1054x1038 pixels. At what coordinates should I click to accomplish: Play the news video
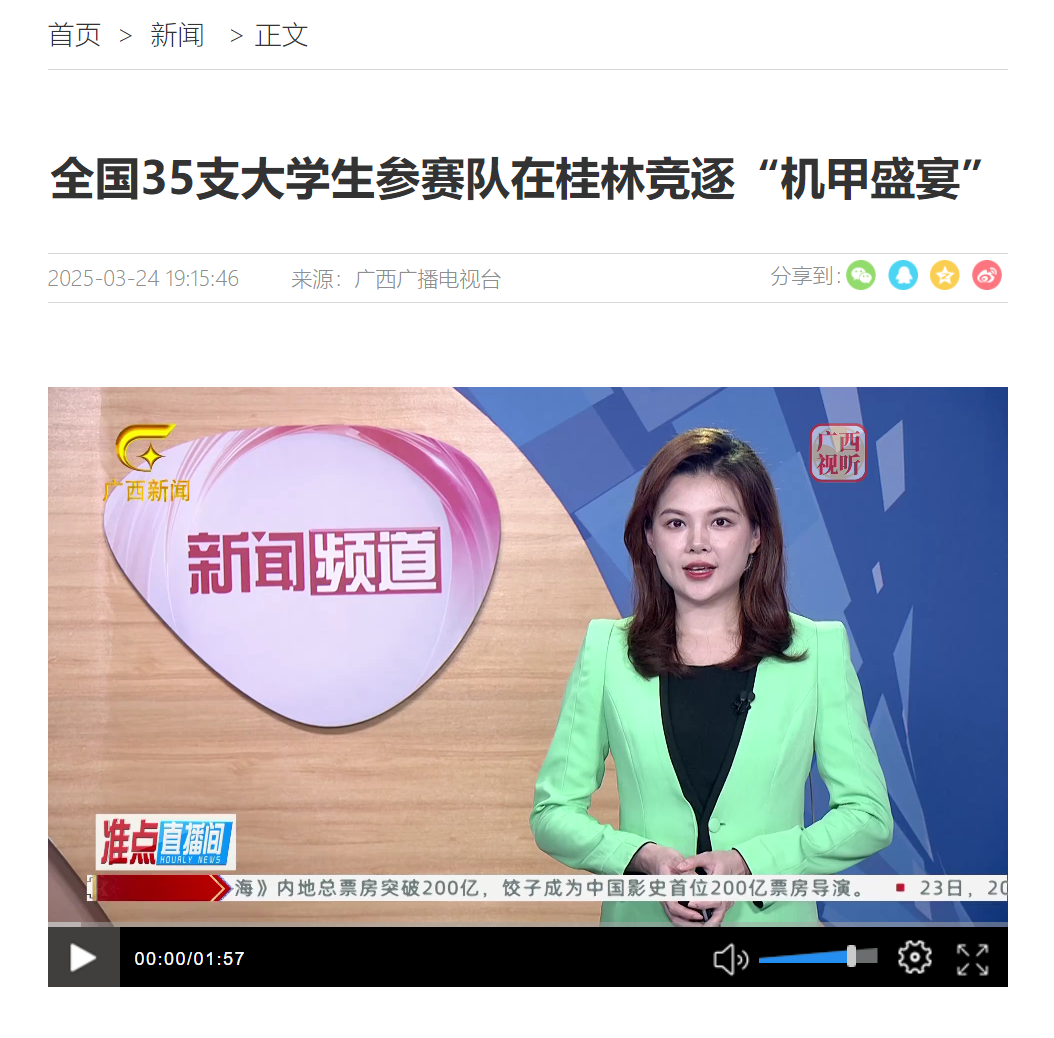pos(83,958)
